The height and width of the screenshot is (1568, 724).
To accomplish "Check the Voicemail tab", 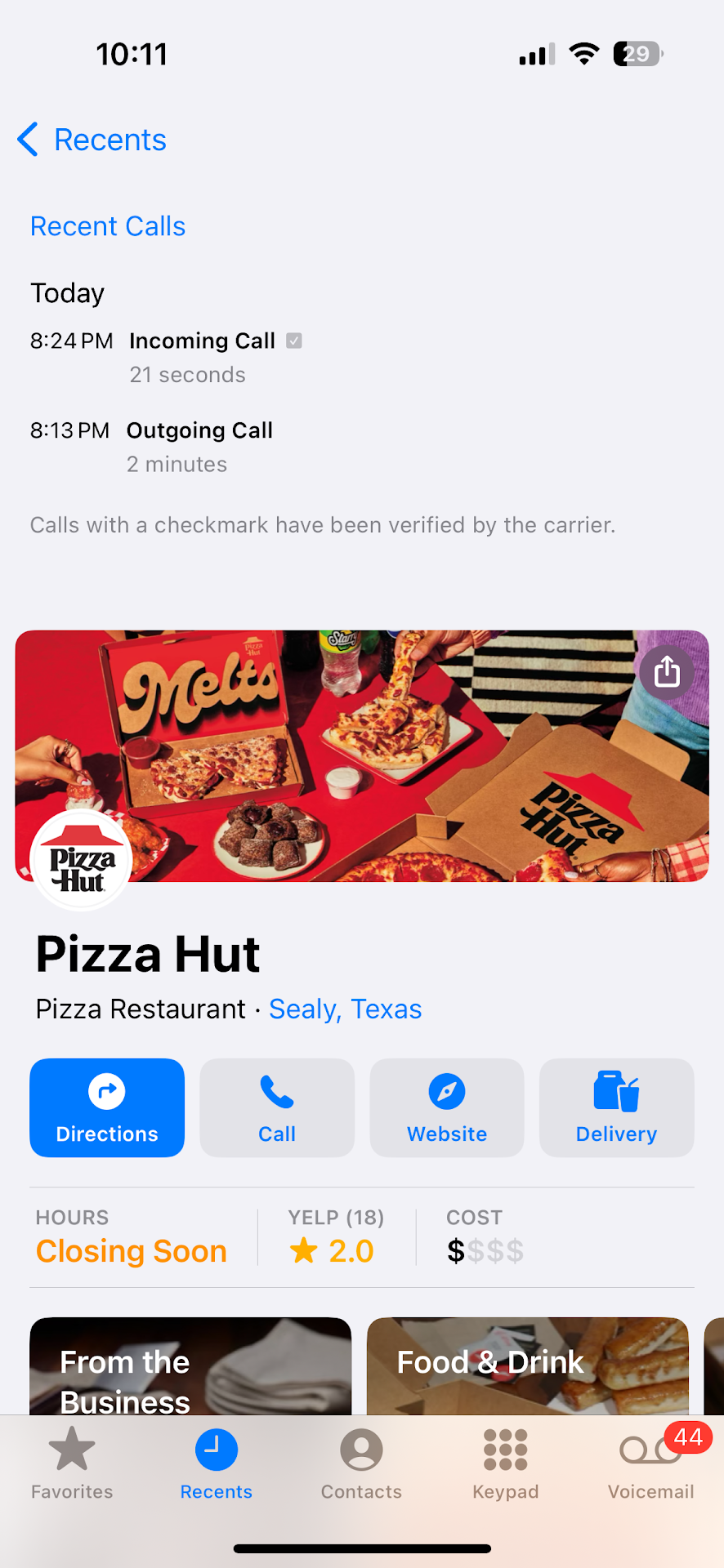I will [x=650, y=1463].
